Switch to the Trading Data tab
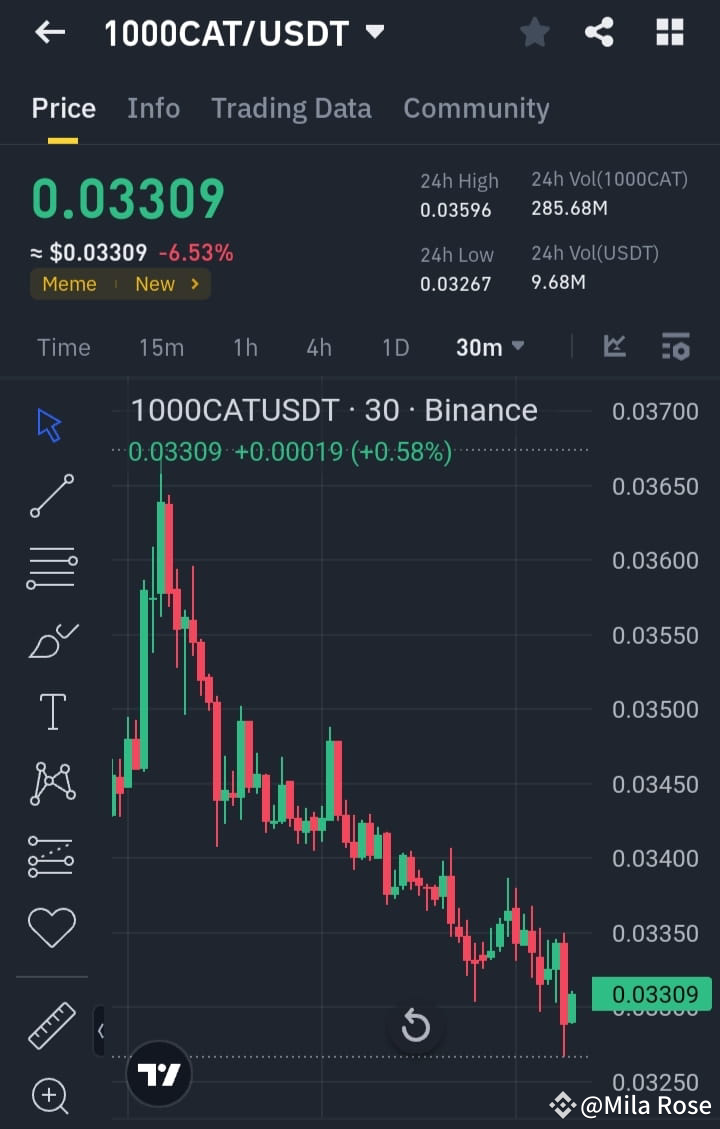This screenshot has height=1129, width=720. click(291, 108)
